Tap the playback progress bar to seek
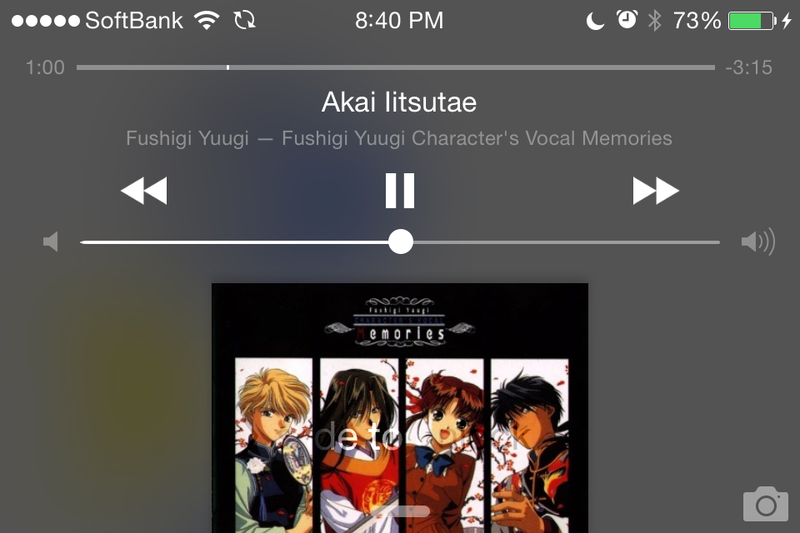Viewport: 800px width, 533px height. pos(395,68)
